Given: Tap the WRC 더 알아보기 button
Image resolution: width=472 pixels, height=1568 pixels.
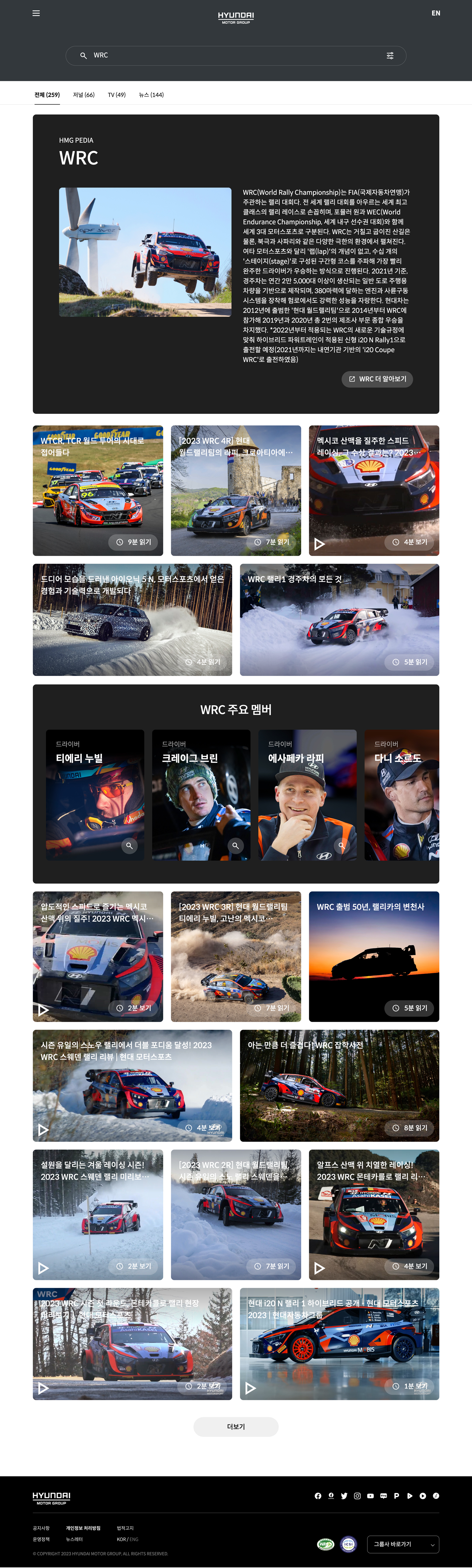Looking at the screenshot, I should point(377,379).
